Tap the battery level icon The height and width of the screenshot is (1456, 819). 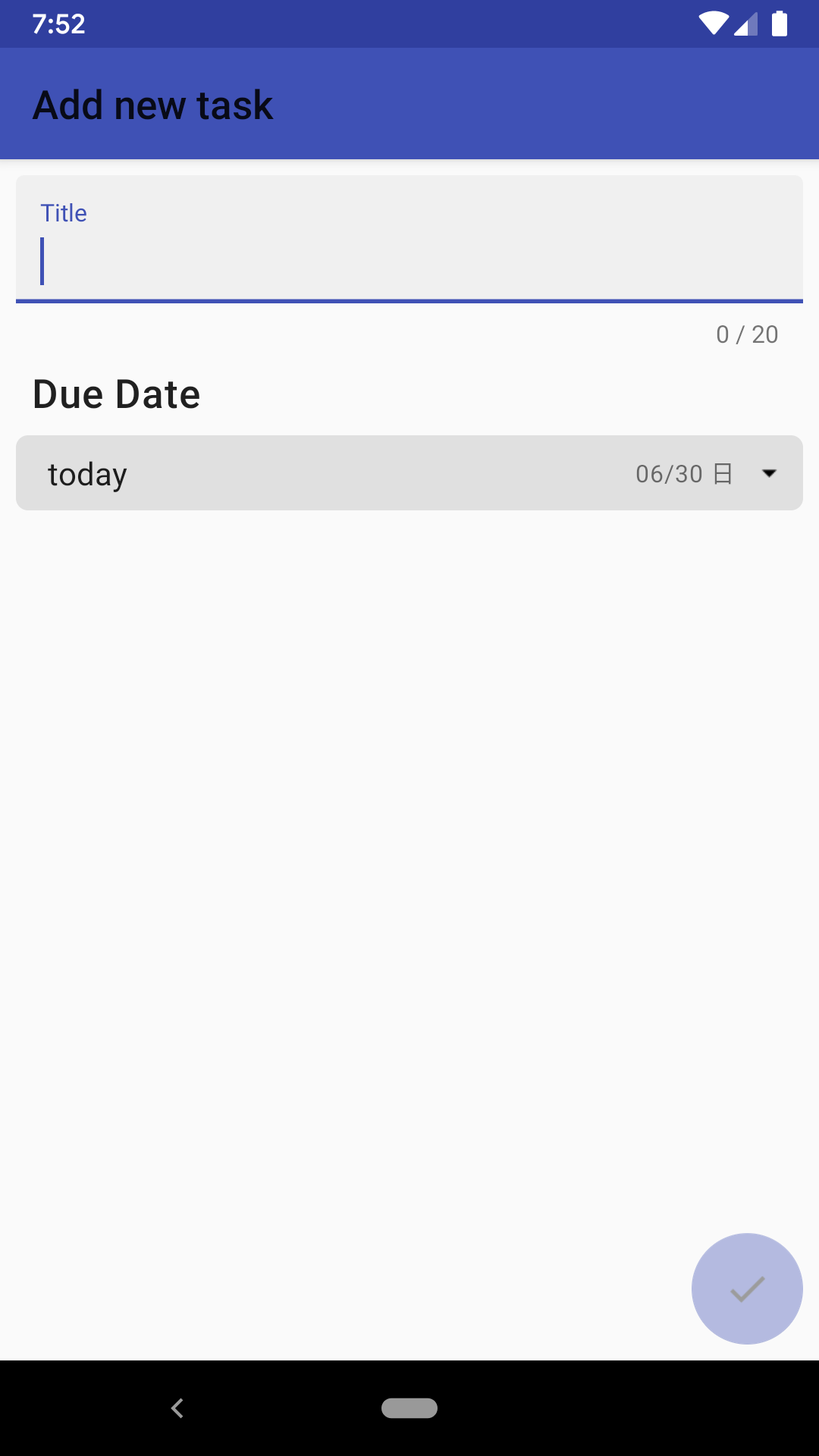click(780, 24)
